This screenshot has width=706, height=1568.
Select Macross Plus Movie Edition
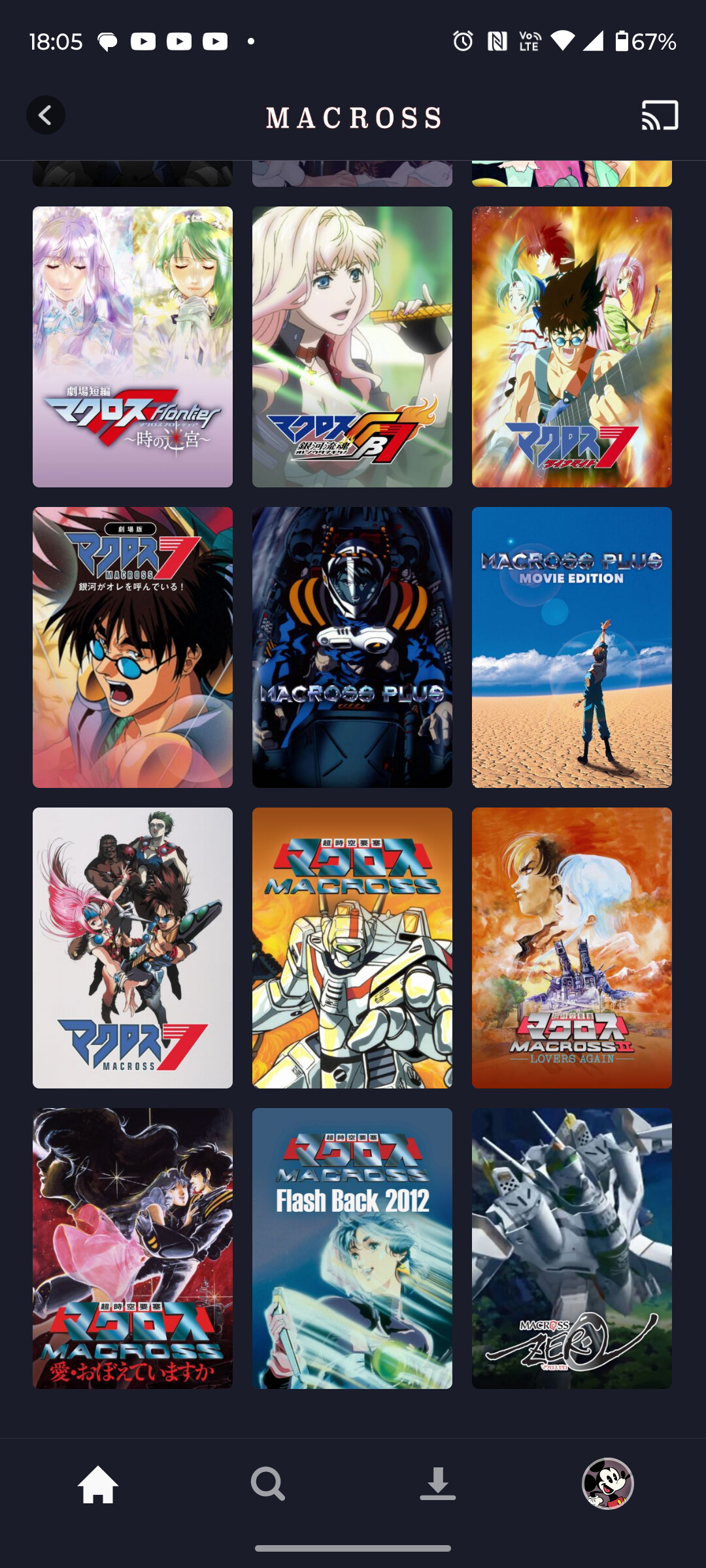(x=572, y=647)
